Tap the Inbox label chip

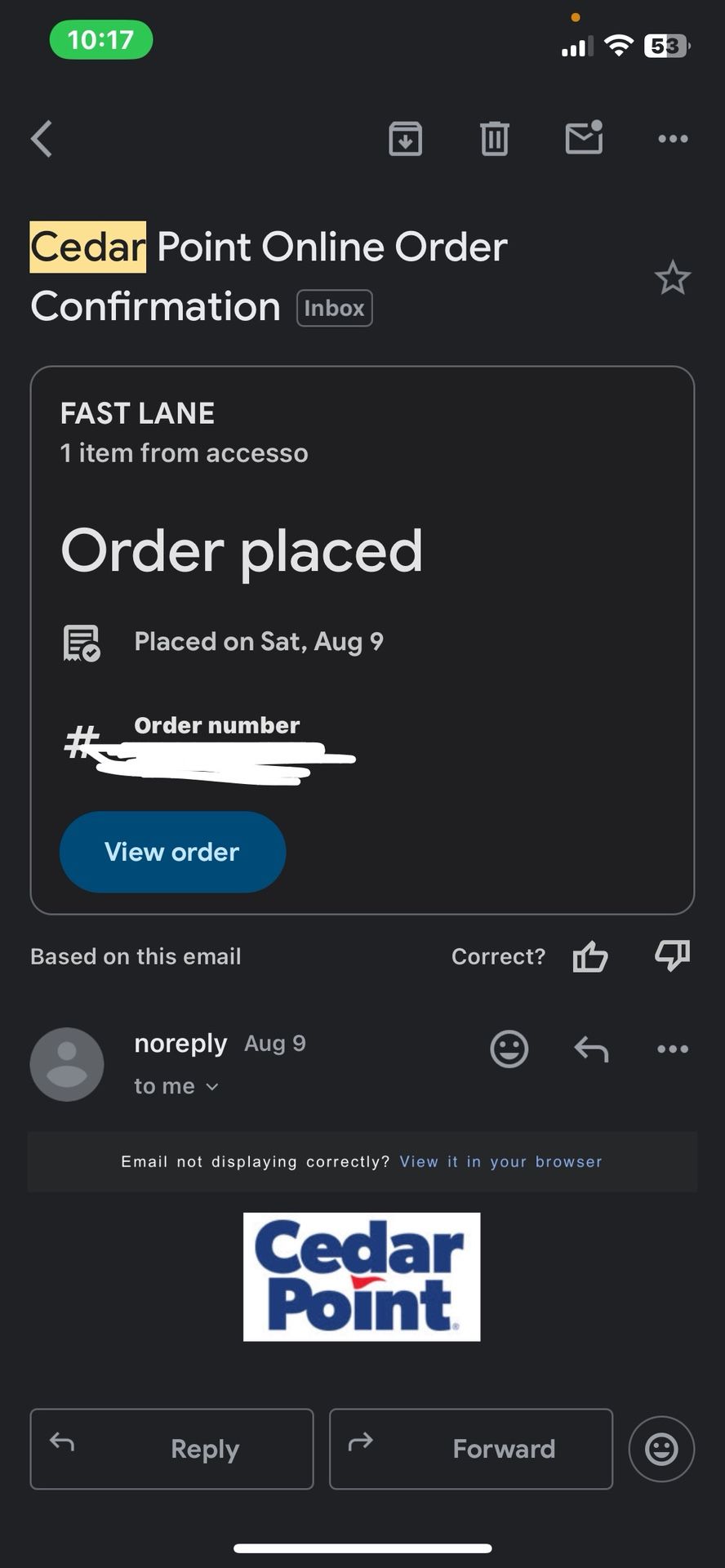click(x=334, y=308)
